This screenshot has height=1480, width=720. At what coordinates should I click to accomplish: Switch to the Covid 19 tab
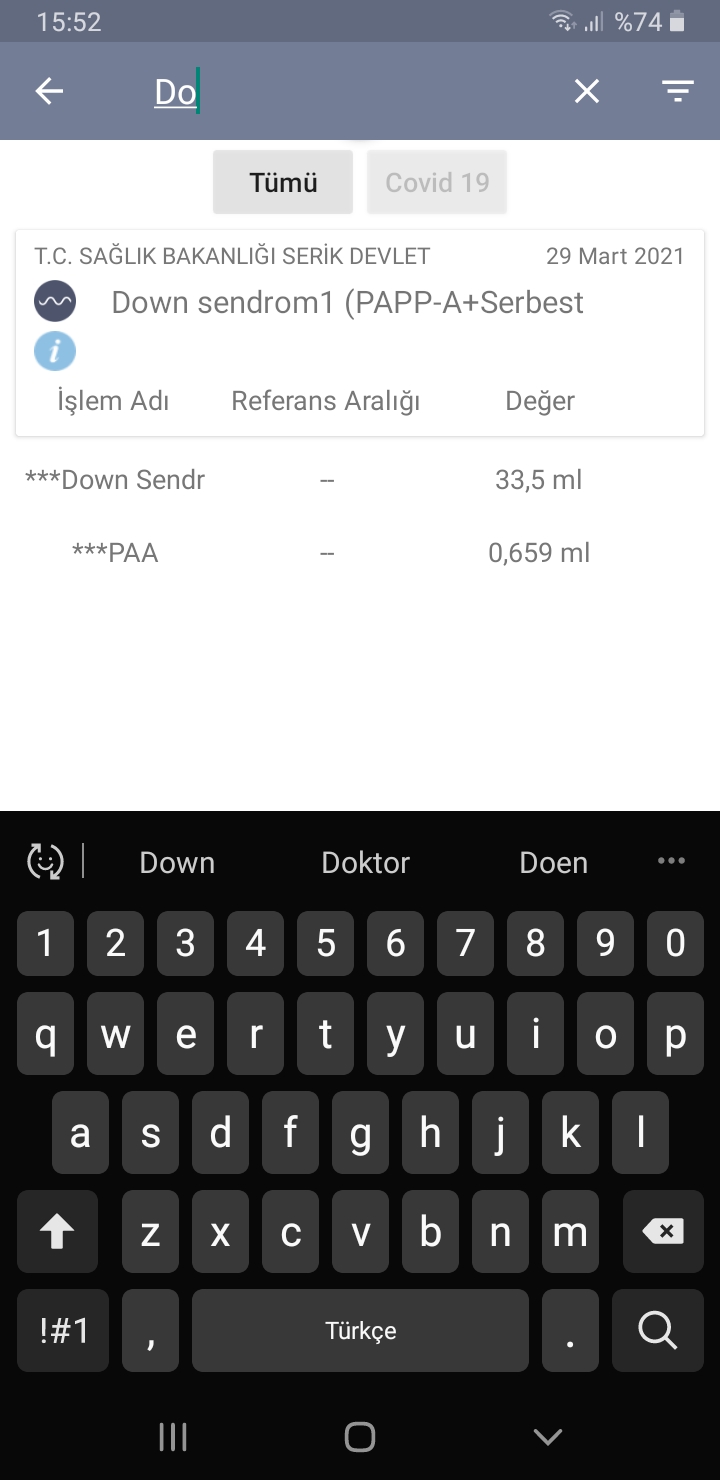point(437,182)
